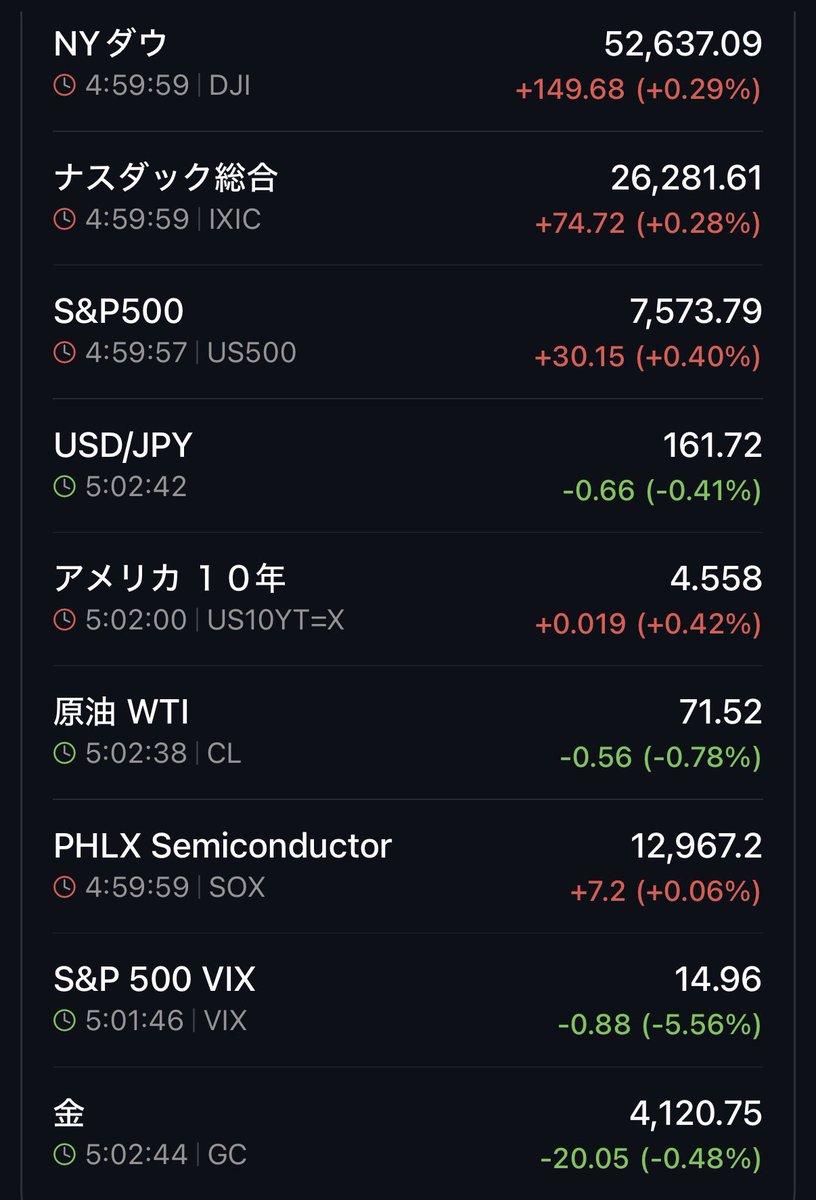
Task: Open the NYダウ (DJI) index row
Action: pos(408,65)
